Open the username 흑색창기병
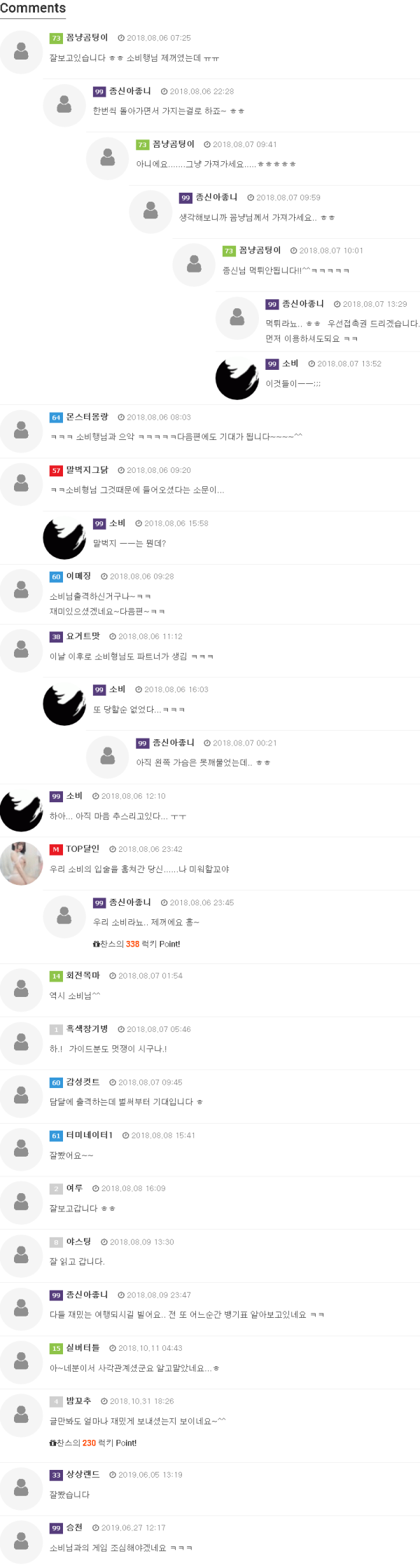420x1568 pixels. [87, 1029]
